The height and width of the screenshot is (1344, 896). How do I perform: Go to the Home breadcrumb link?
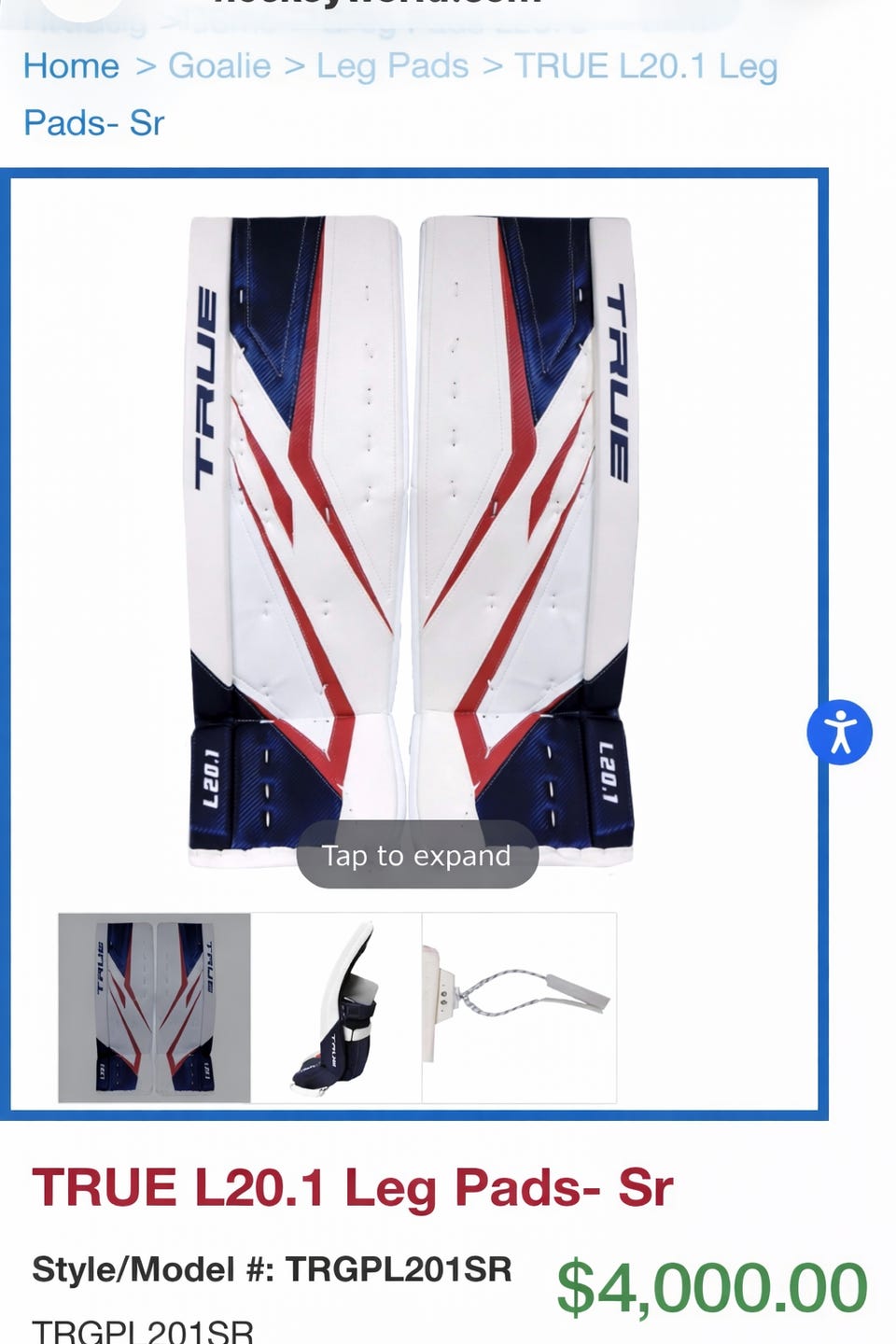[71, 66]
